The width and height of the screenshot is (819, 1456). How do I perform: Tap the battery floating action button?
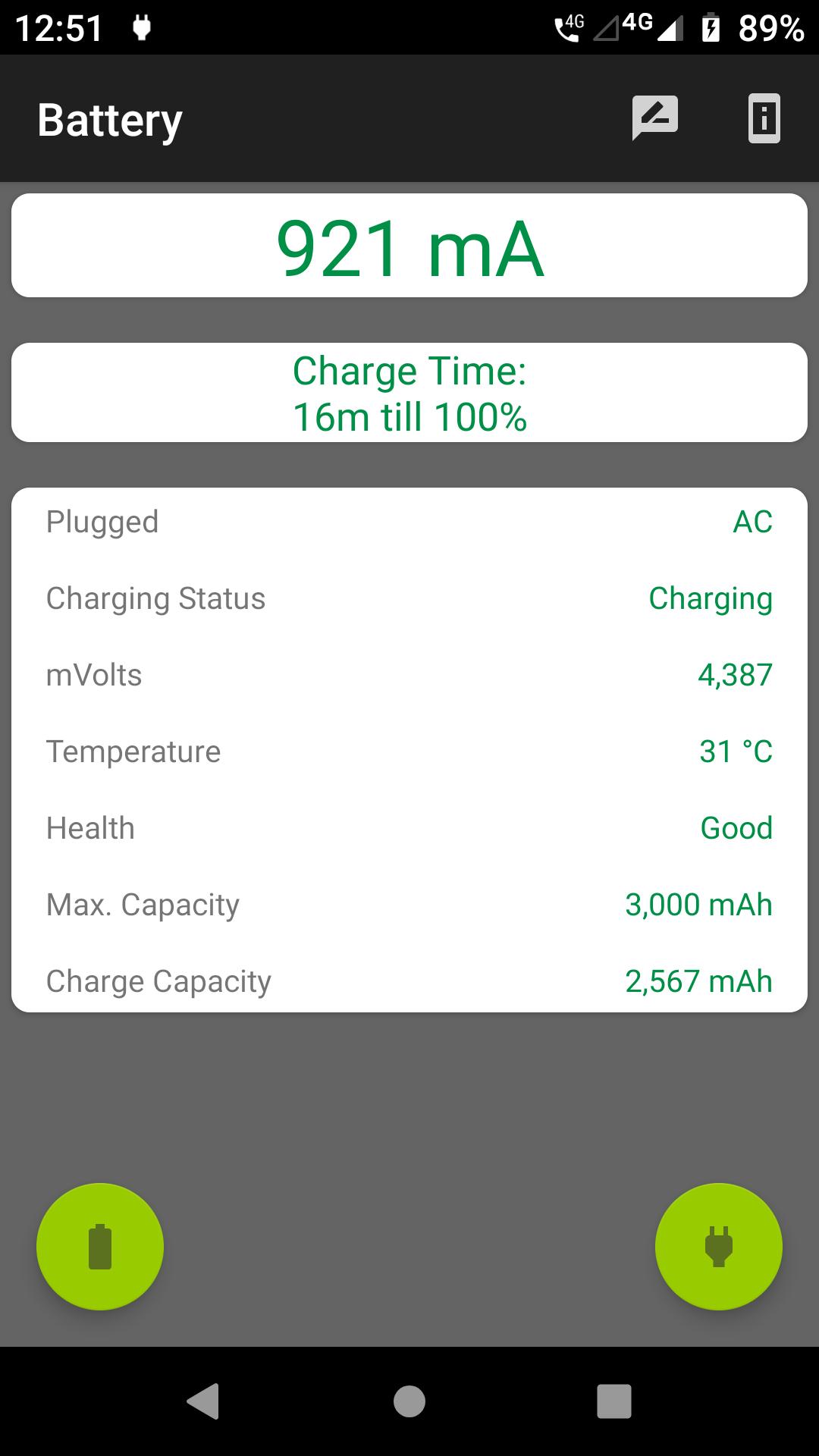pyautogui.click(x=100, y=1247)
